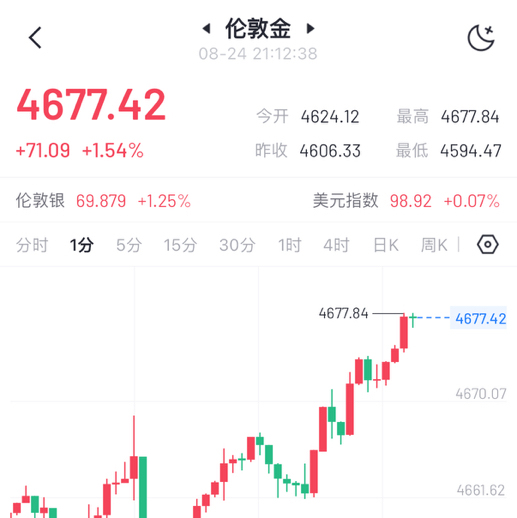Screen dimensions: 517x518
Task: Go back using the top-left arrow
Action: 35,38
